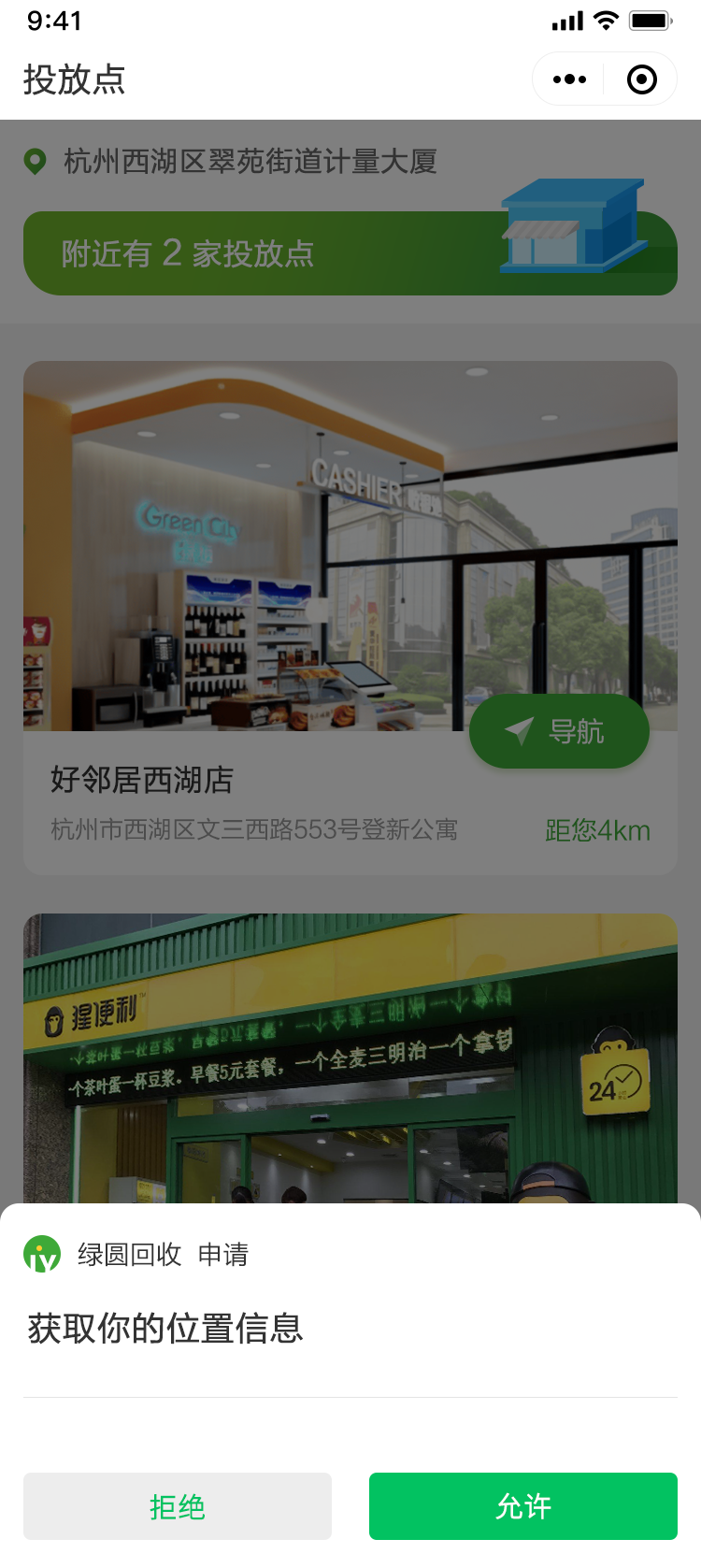Open the 猩便利 store card

point(350,1058)
